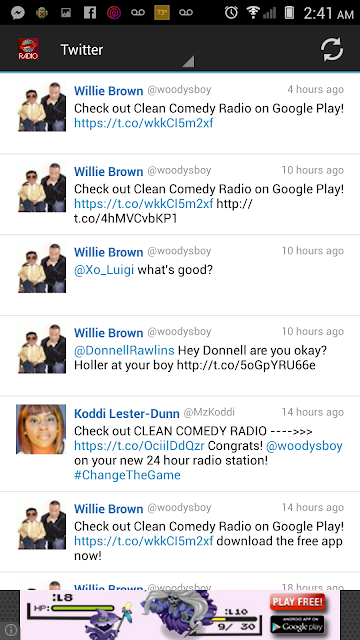Tap the @woodysboy mention in Koddi's tweet
Image resolution: width=360 pixels, height=640 pixels.
304,446
